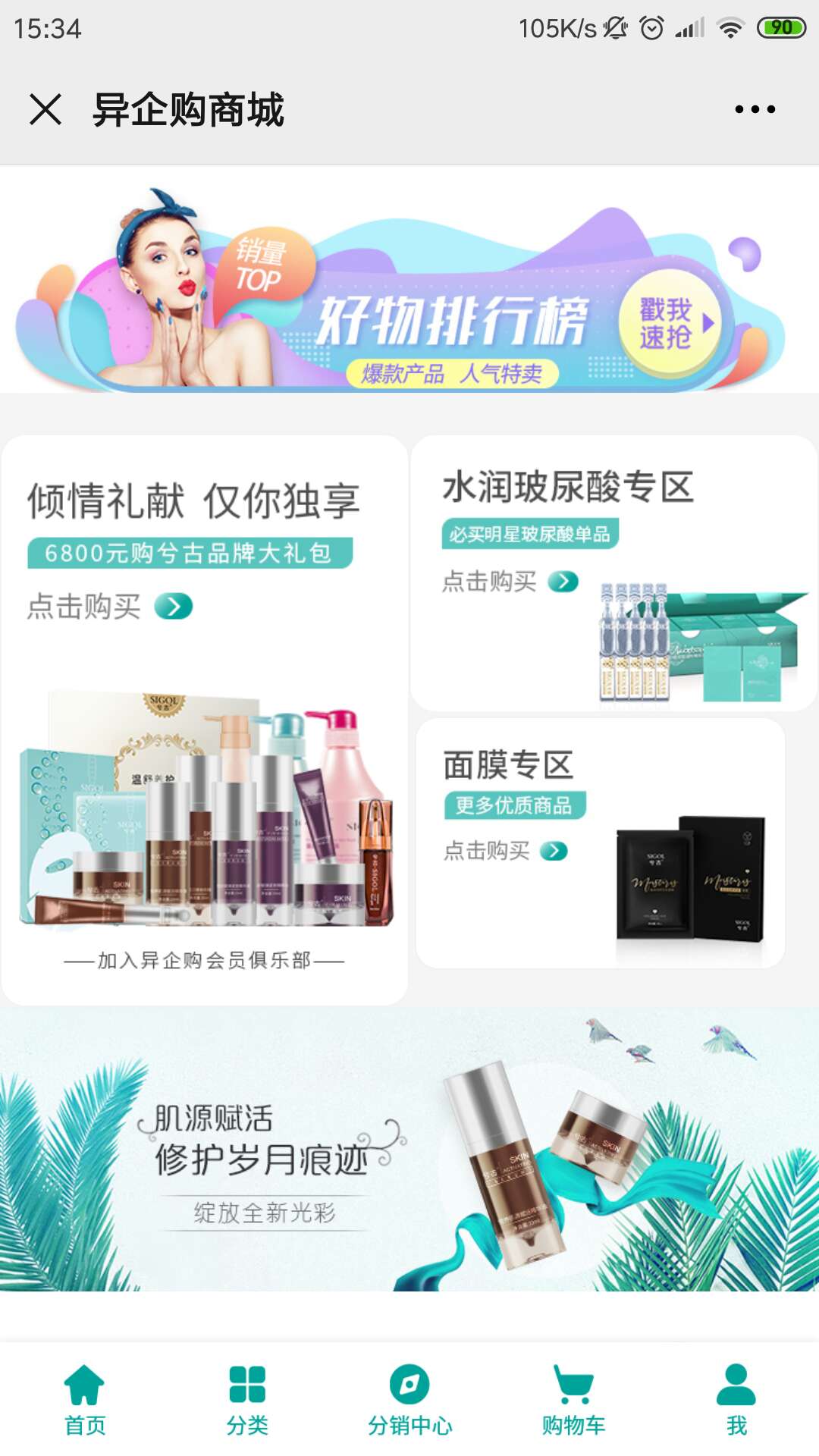Close the 异企购商城 page

45,109
